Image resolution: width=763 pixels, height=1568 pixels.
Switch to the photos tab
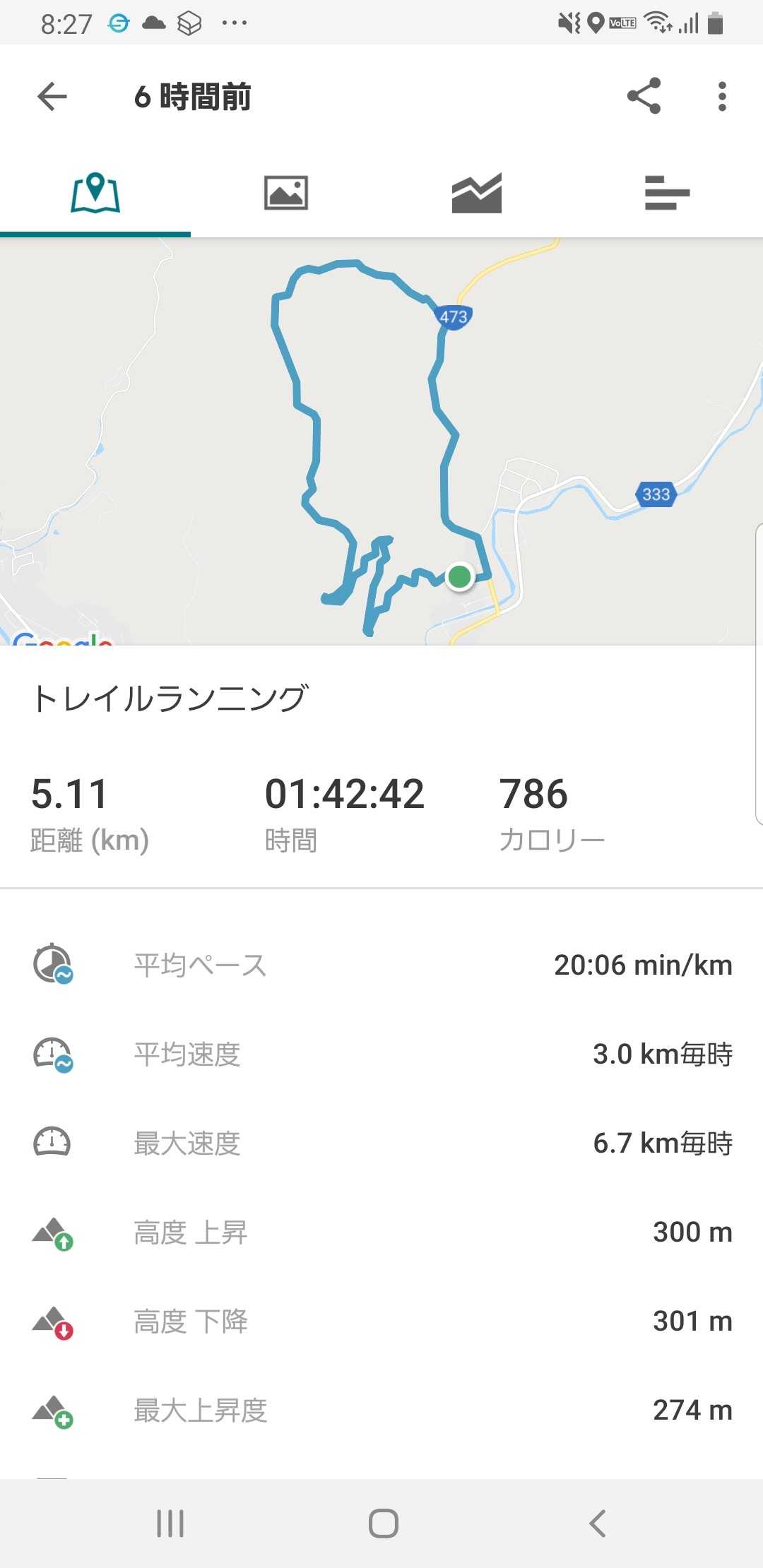coord(286,193)
